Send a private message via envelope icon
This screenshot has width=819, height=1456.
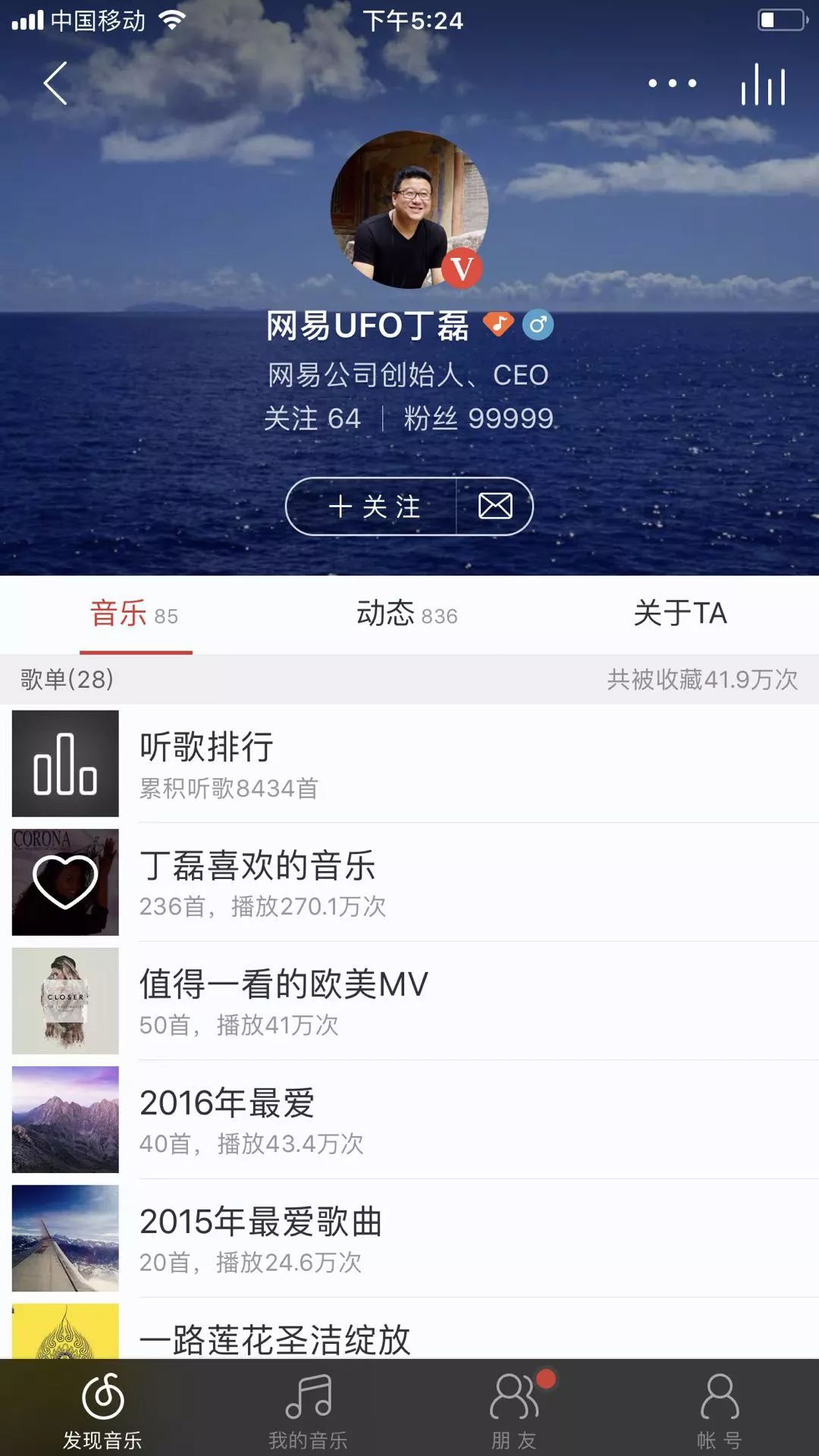point(495,507)
